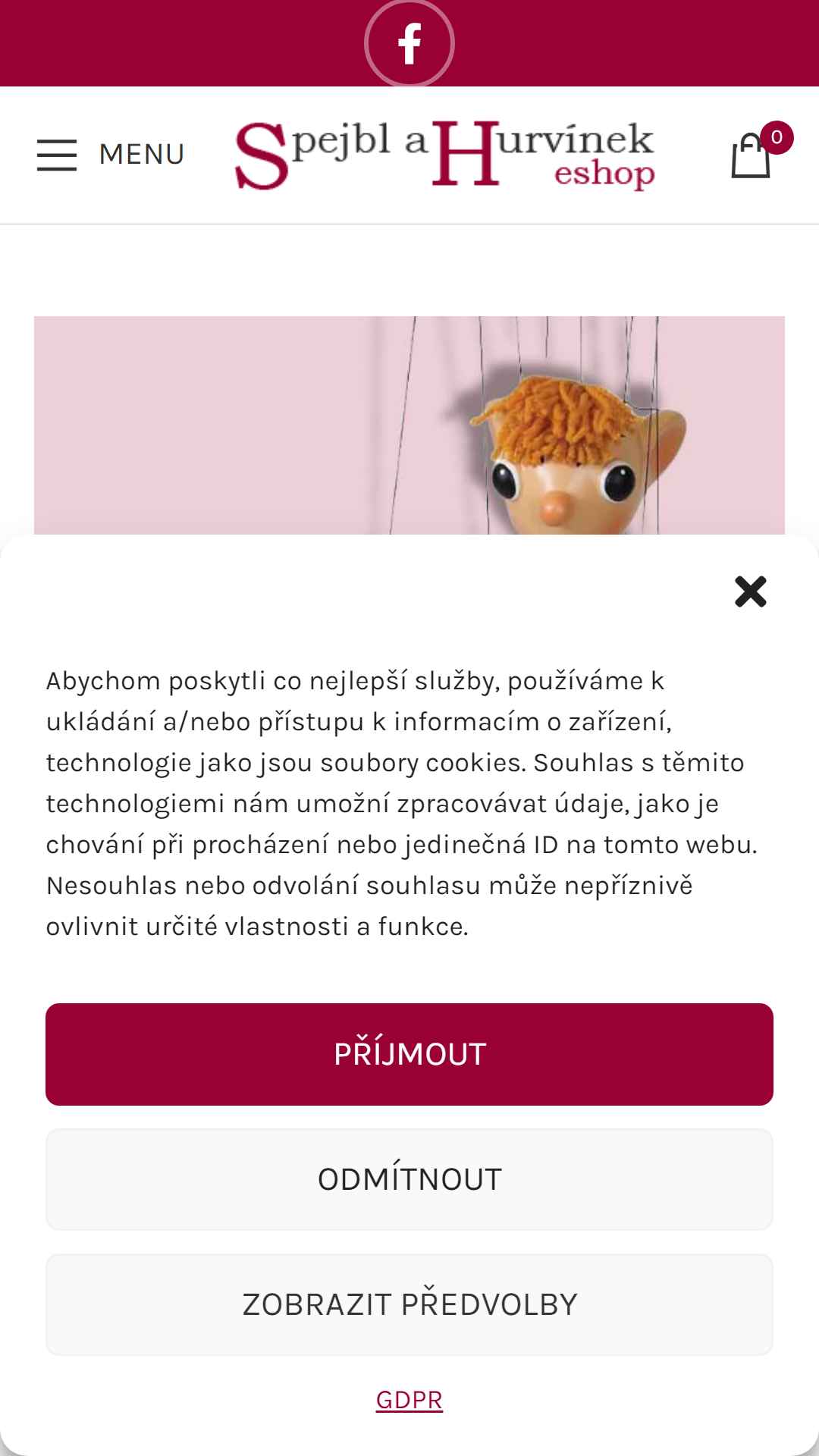Image resolution: width=819 pixels, height=1456 pixels.
Task: Tap ZOBRAZIT PŘEDVOLBY to view preferences
Action: (x=409, y=1304)
